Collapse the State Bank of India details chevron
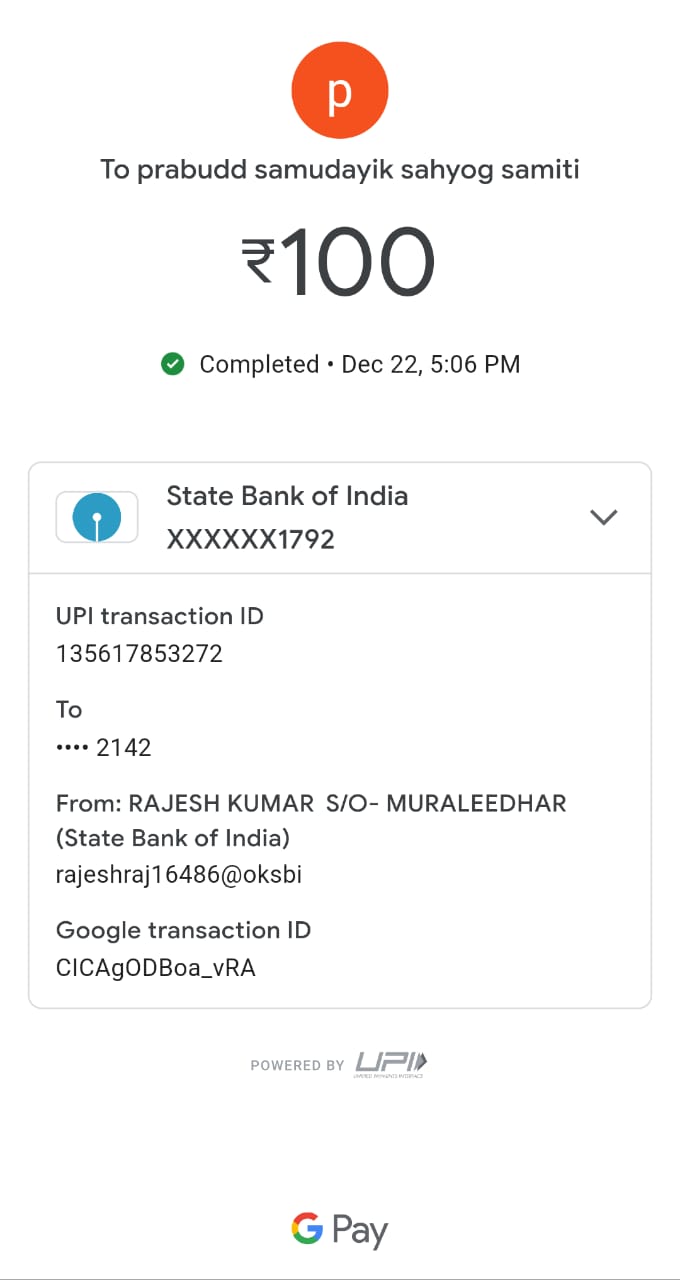680x1280 pixels. coord(604,517)
